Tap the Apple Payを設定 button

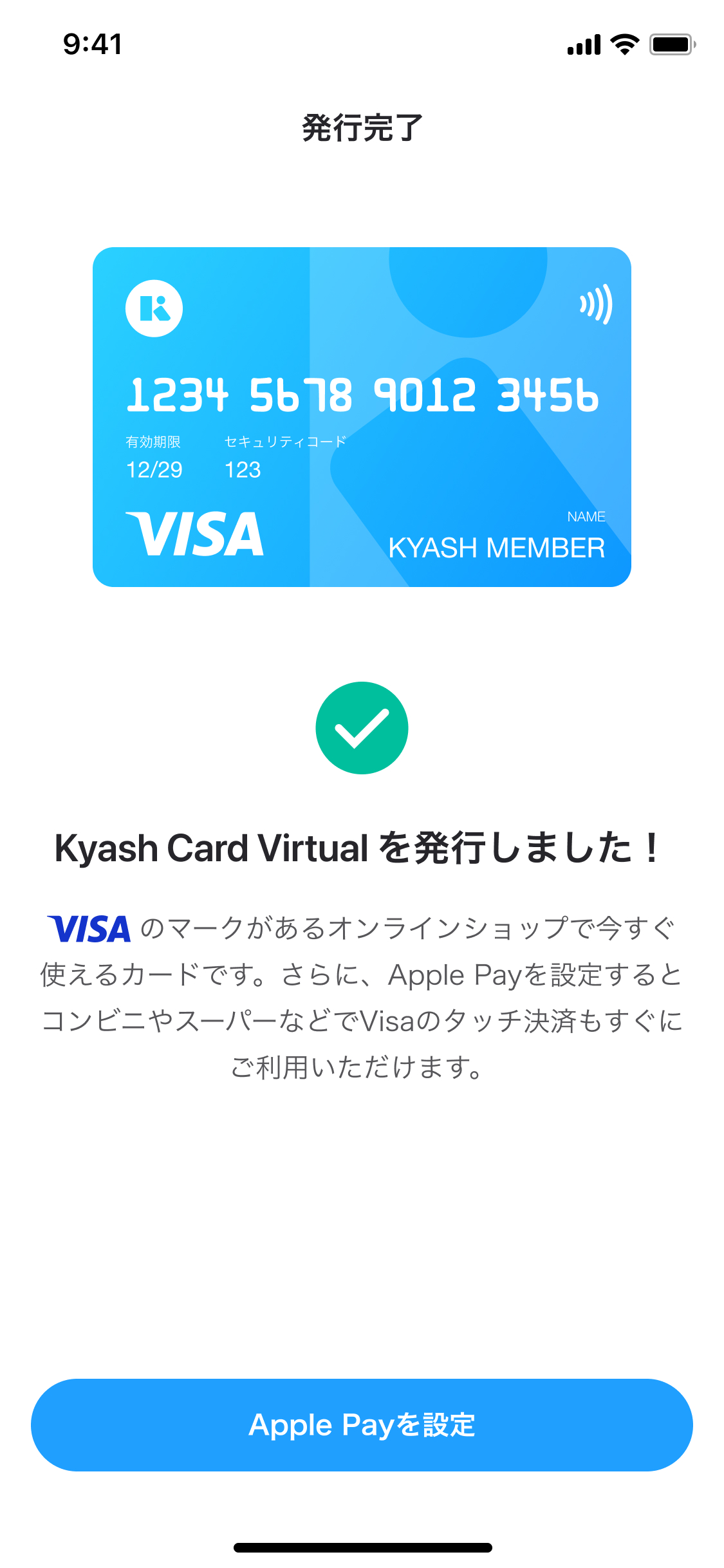pyautogui.click(x=362, y=1424)
